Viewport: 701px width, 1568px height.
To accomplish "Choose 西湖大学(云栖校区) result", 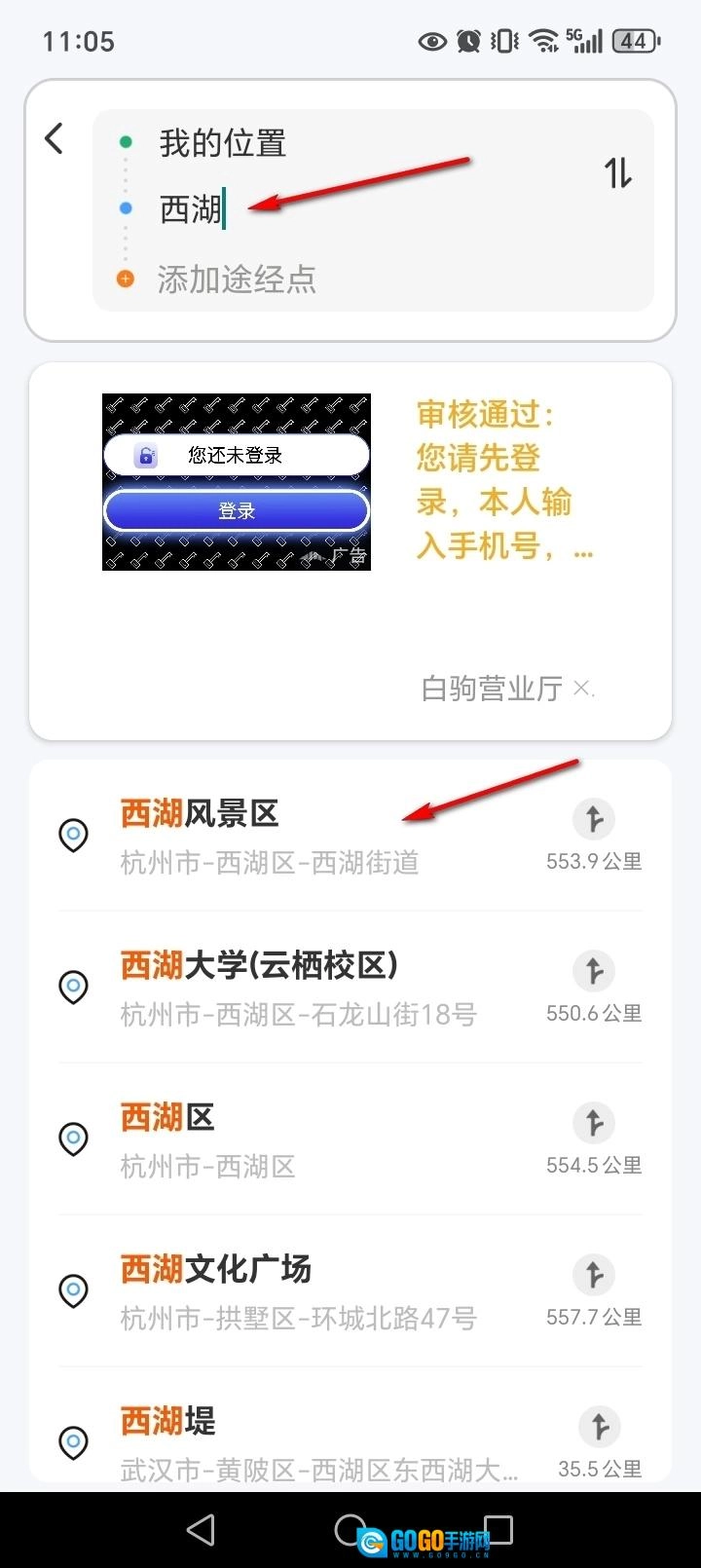I will 292,987.
